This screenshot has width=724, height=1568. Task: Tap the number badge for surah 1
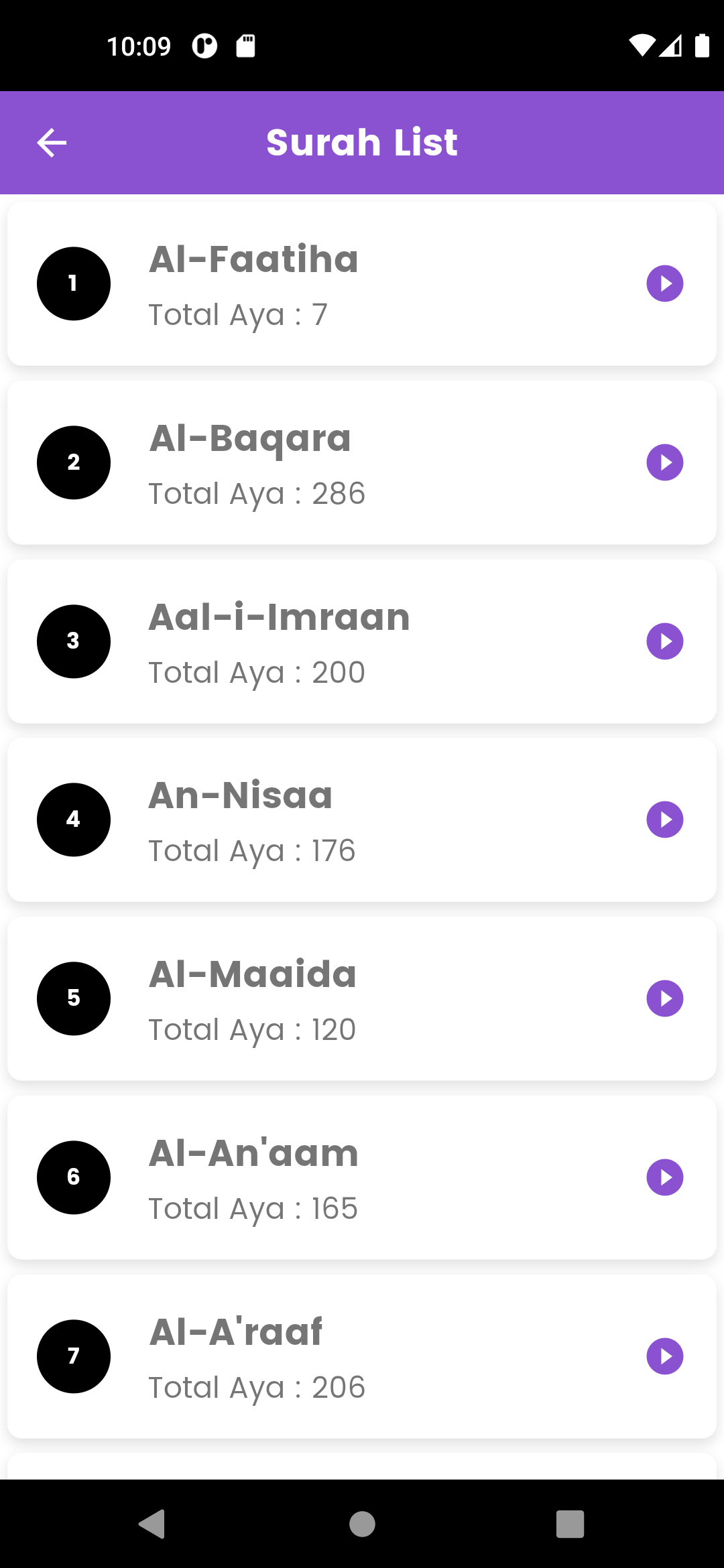pyautogui.click(x=73, y=283)
